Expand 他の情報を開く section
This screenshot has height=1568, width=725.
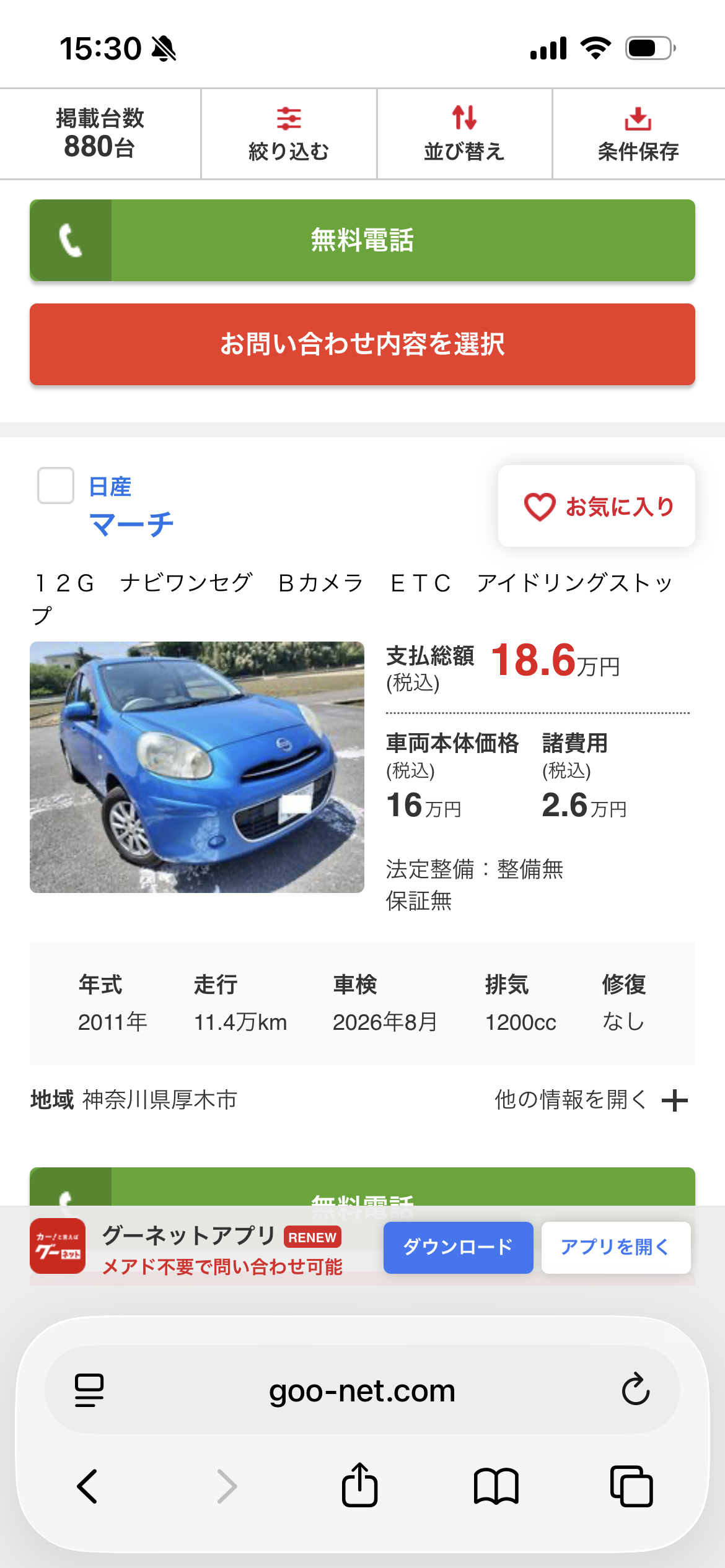point(591,1100)
